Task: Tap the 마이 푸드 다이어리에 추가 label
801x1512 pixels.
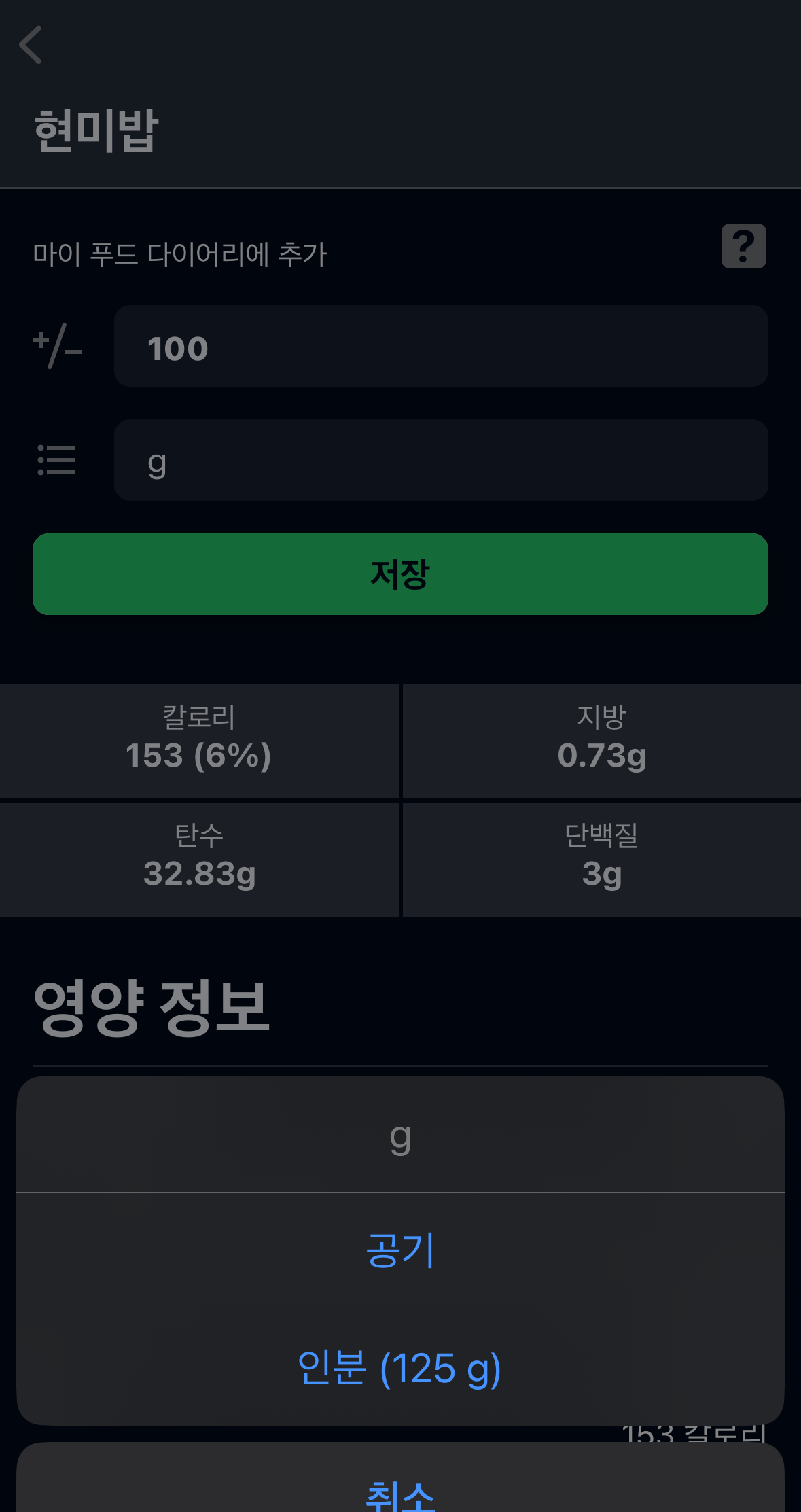Action: pyautogui.click(x=181, y=254)
